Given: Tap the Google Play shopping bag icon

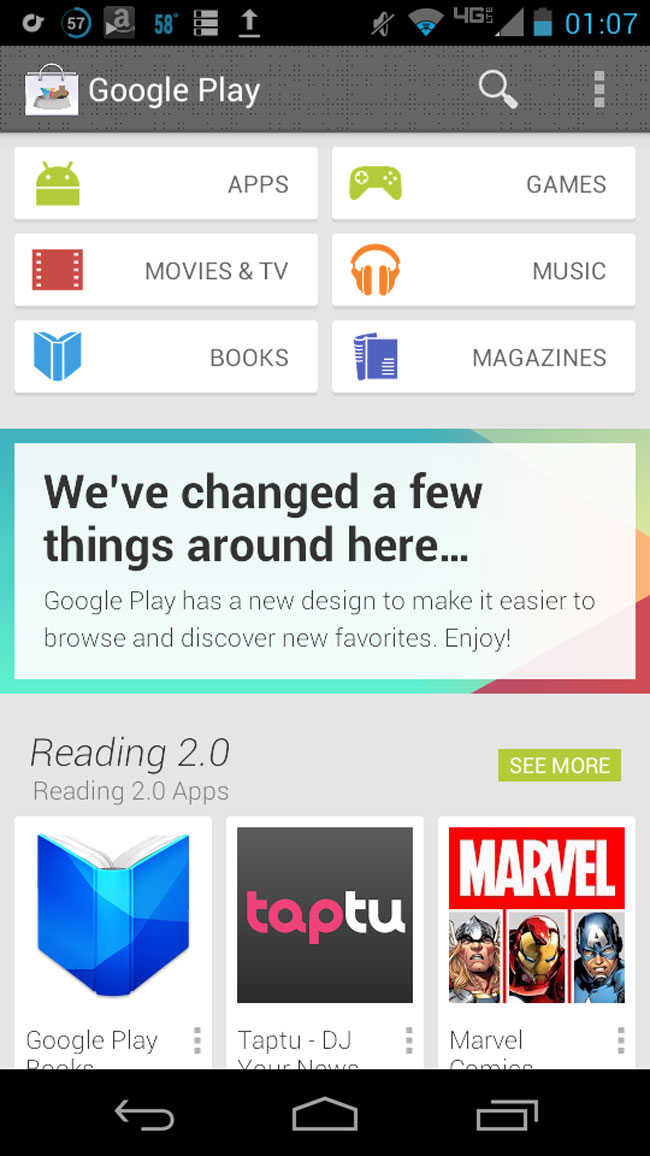Looking at the screenshot, I should click(x=51, y=89).
